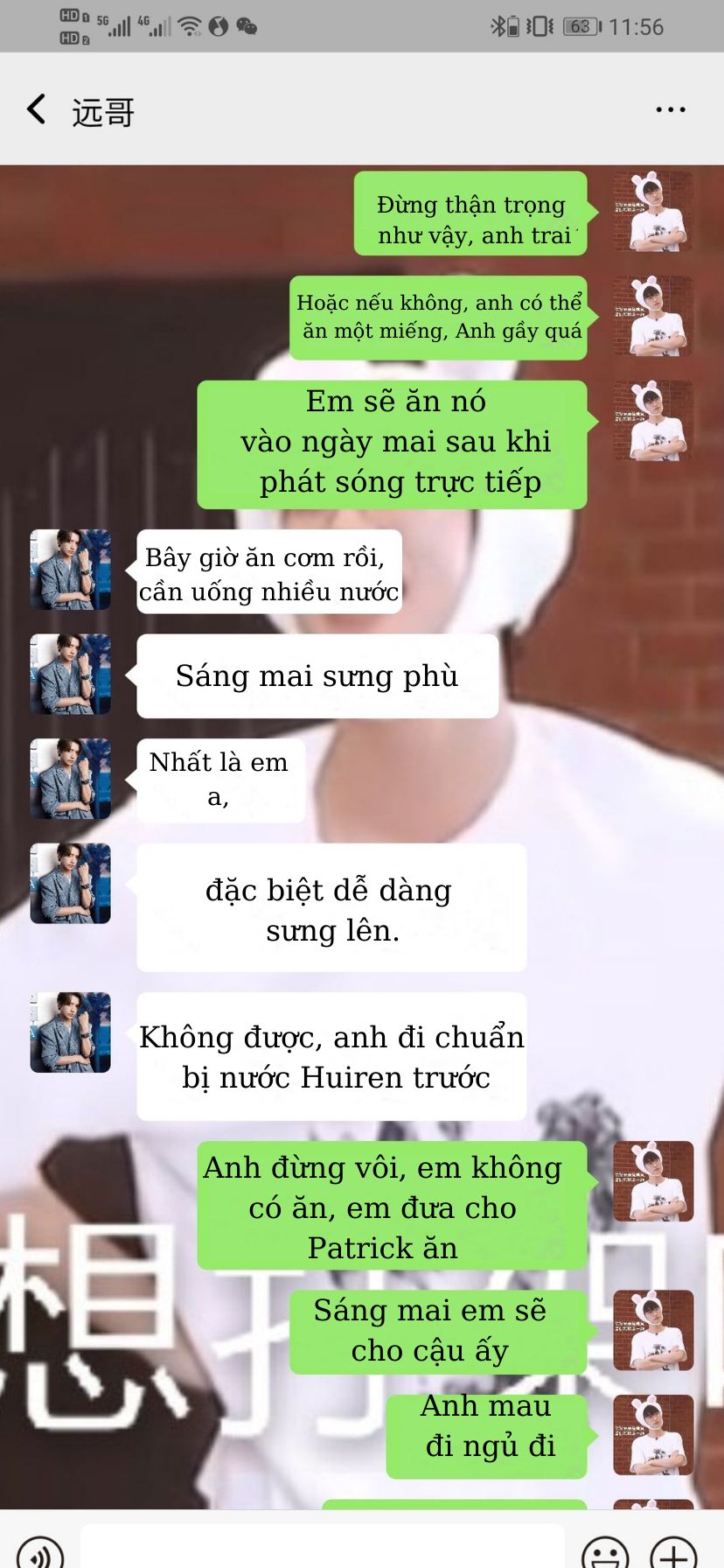Open the plus attachment menu
This screenshot has width=724, height=1568.
(x=673, y=1550)
